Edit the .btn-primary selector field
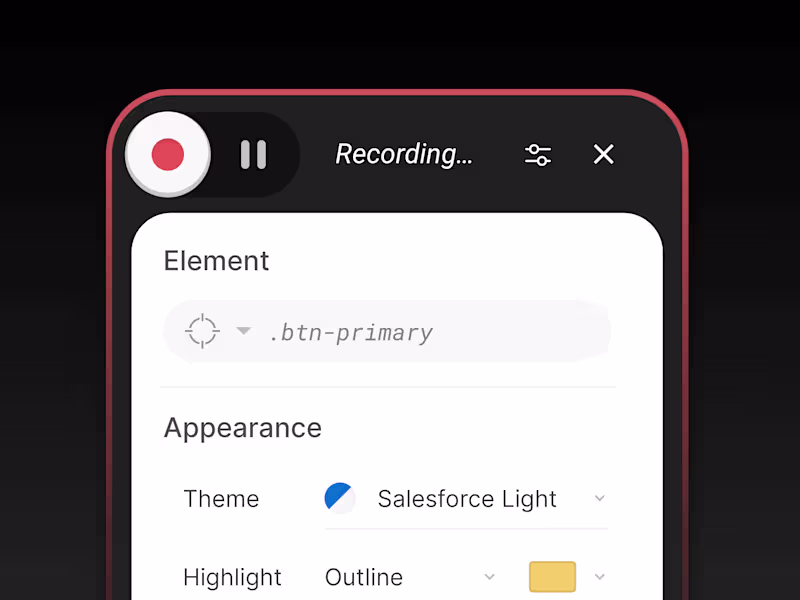Screen dimensions: 800x600 430,332
